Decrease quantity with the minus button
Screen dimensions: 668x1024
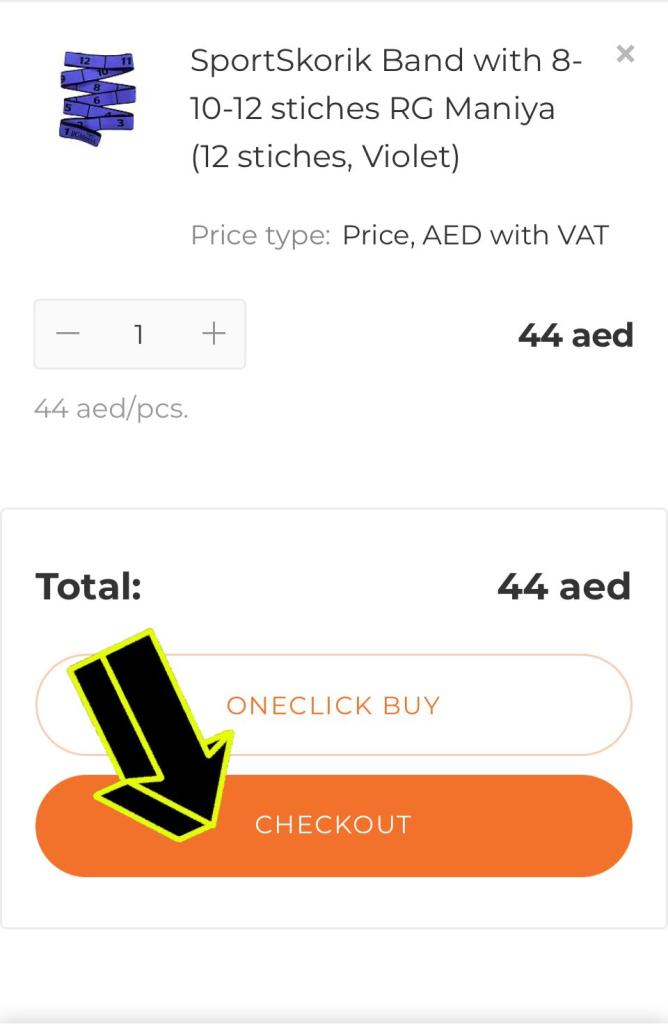[x=68, y=334]
